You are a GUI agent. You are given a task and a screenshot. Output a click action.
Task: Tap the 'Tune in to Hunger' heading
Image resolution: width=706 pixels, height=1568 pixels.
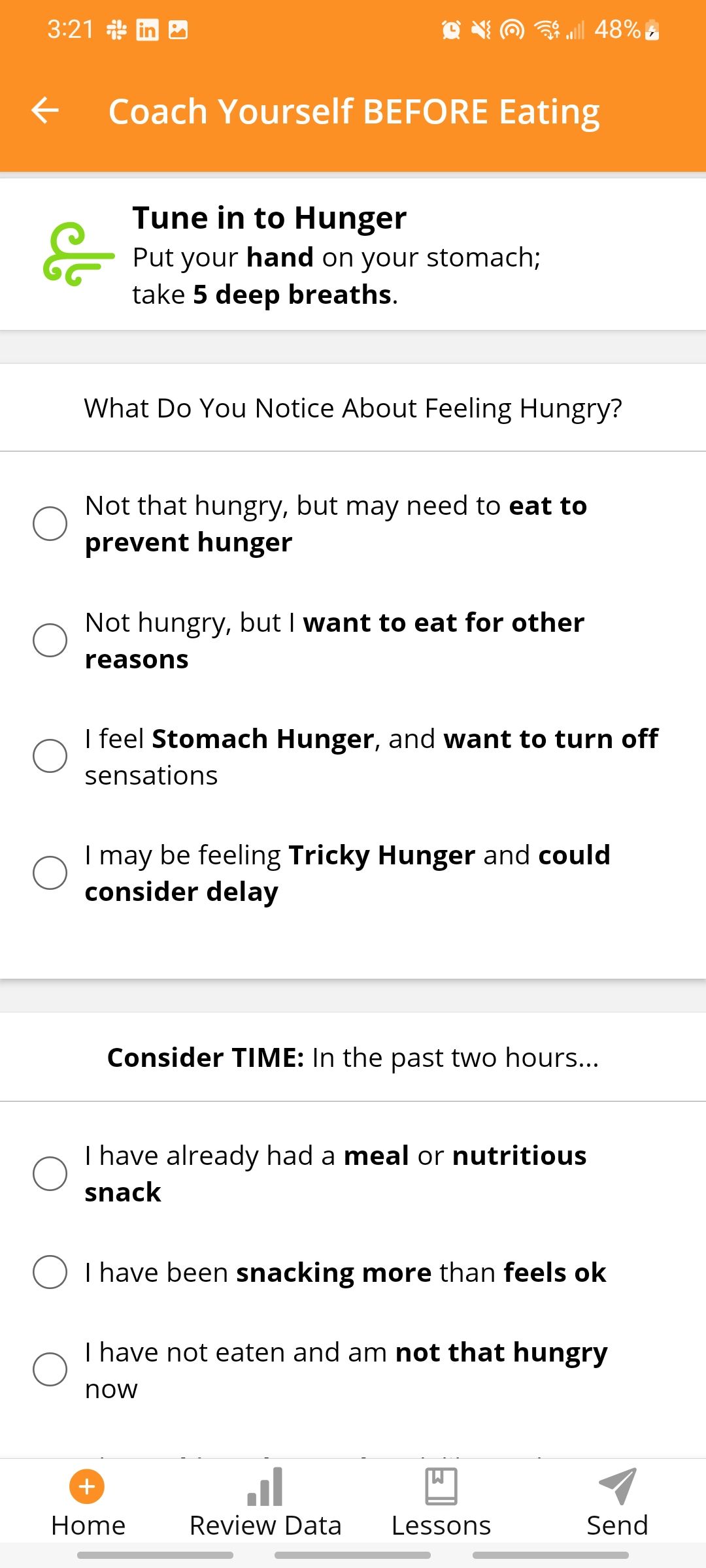pos(269,217)
